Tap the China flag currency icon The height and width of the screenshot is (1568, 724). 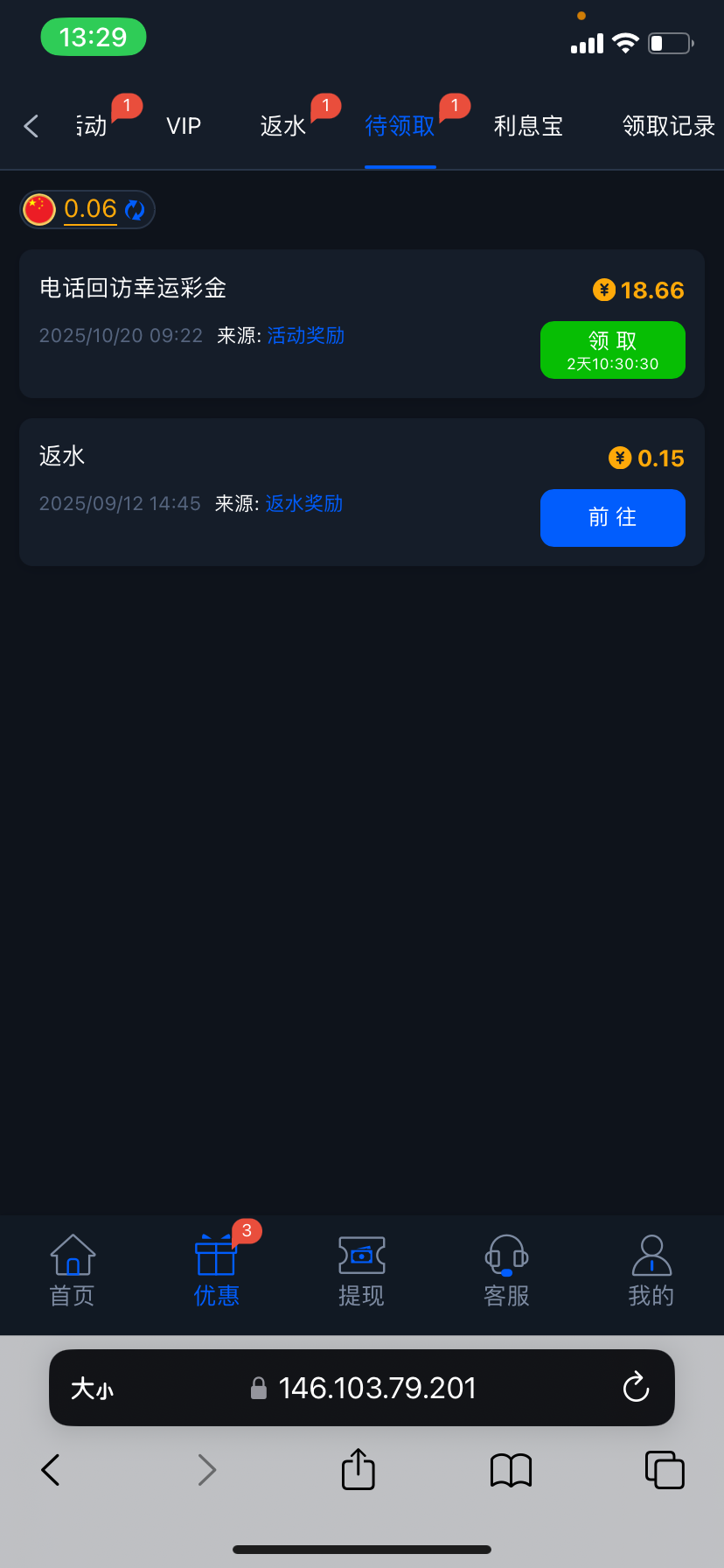click(x=38, y=209)
